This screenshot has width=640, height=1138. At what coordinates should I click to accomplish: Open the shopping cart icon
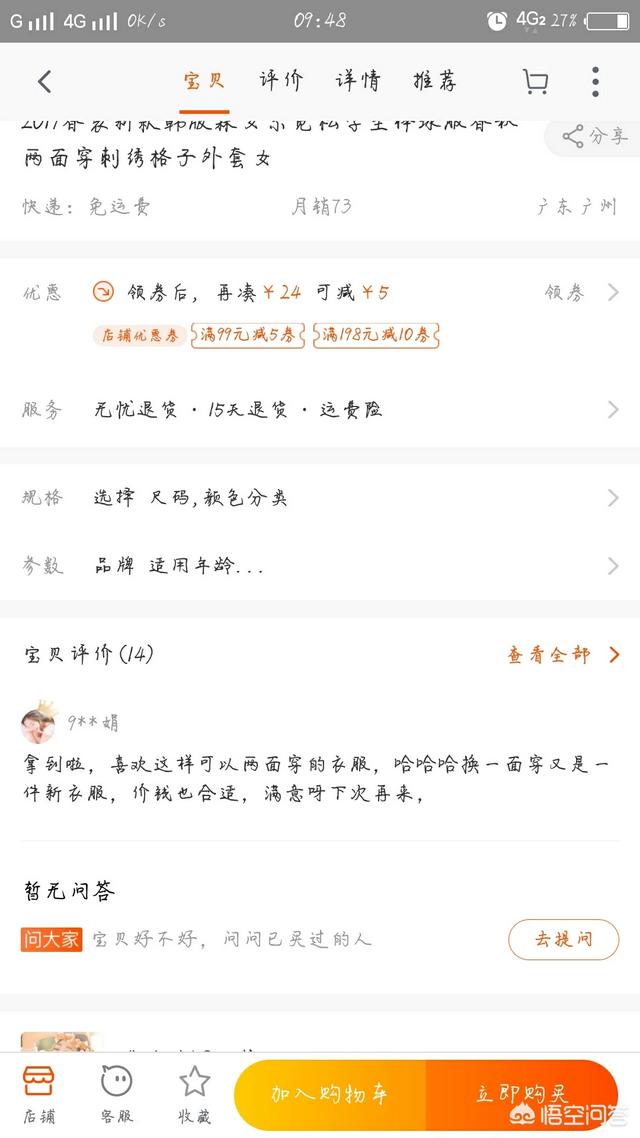coord(536,82)
